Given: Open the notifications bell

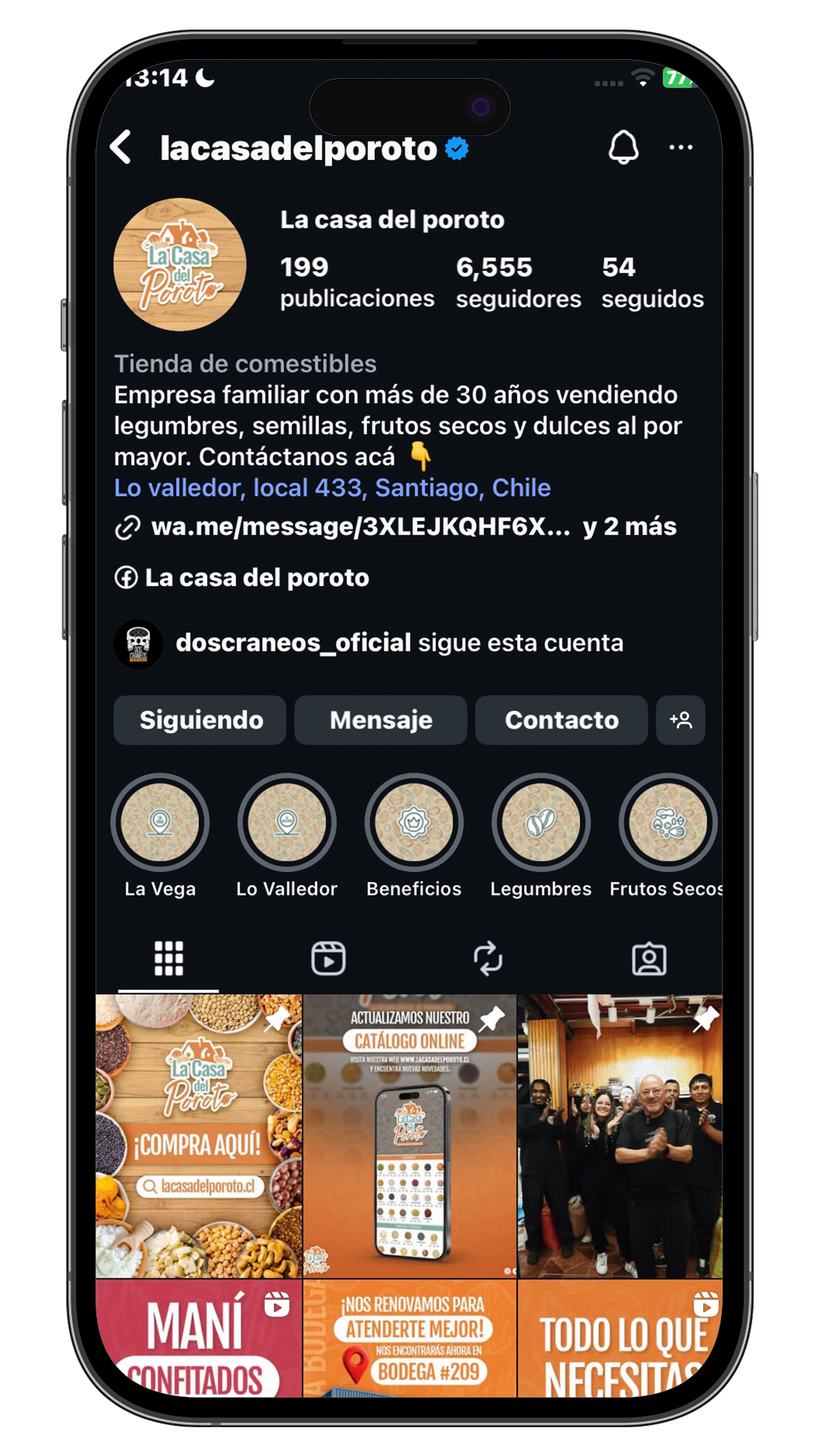Looking at the screenshot, I should tap(623, 147).
